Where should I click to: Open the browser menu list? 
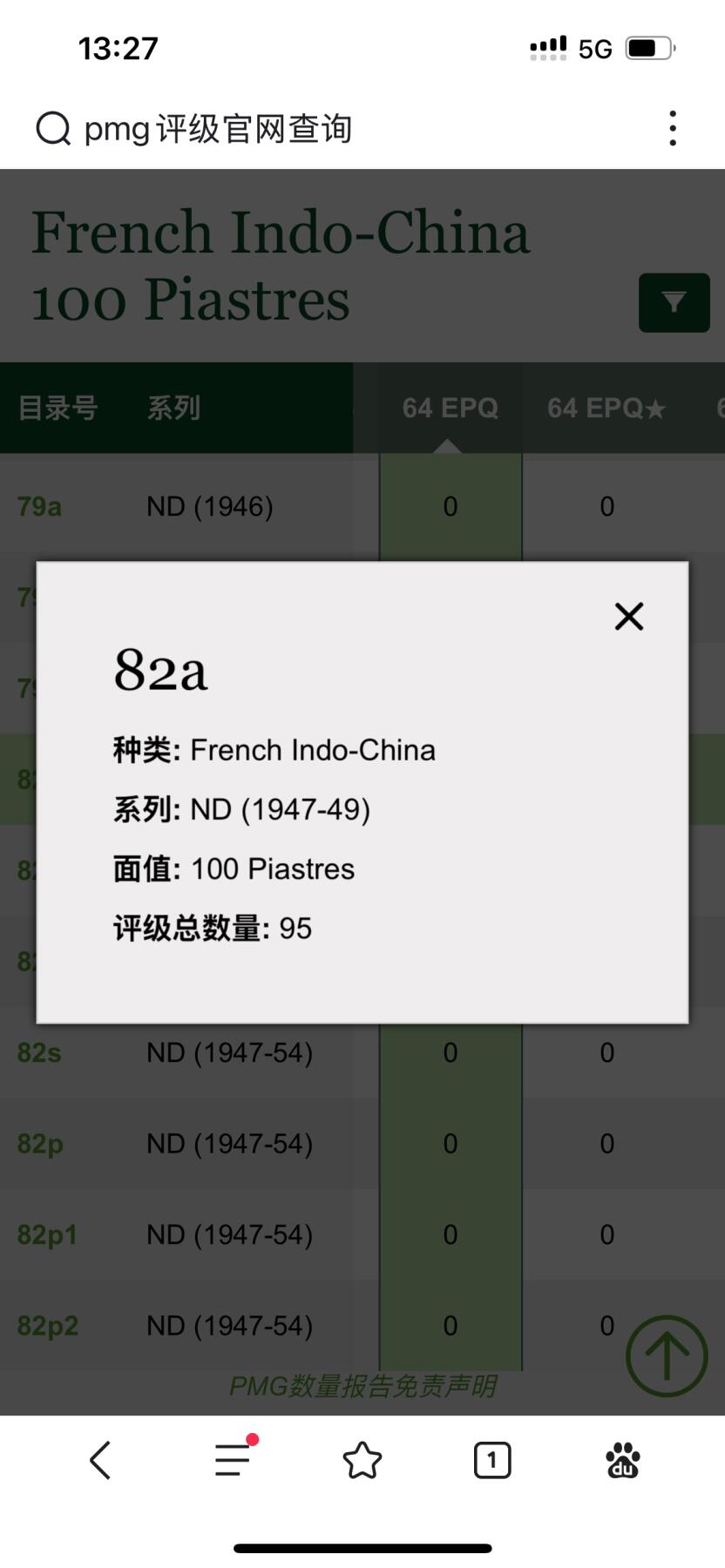[234, 1459]
